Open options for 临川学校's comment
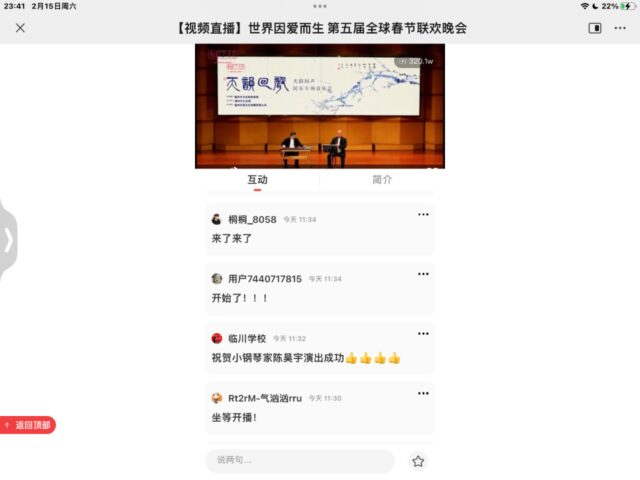The width and height of the screenshot is (640, 480). pos(423,333)
